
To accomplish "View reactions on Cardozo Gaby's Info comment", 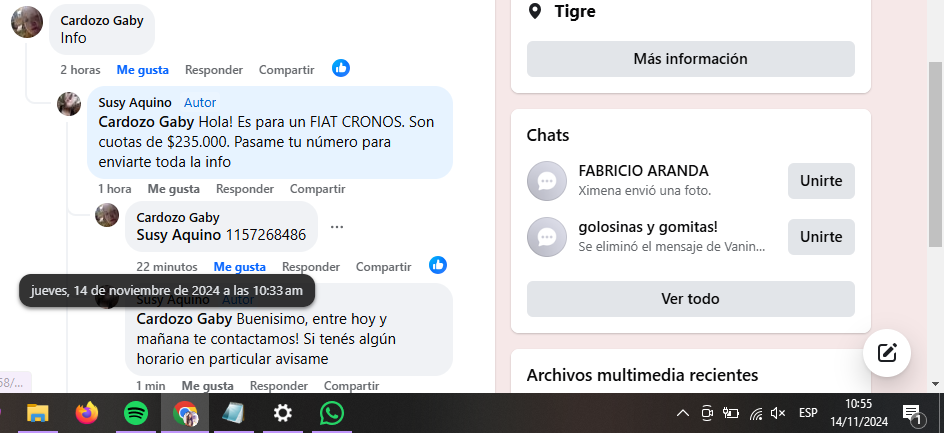I will pyautogui.click(x=341, y=68).
